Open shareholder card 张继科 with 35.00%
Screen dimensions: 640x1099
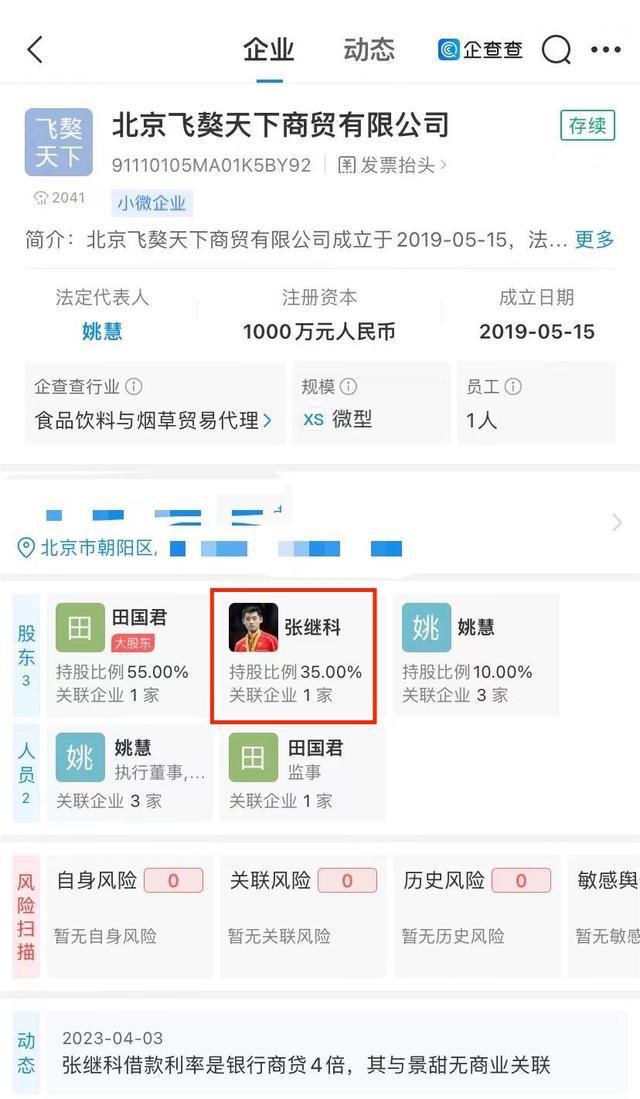coord(294,654)
